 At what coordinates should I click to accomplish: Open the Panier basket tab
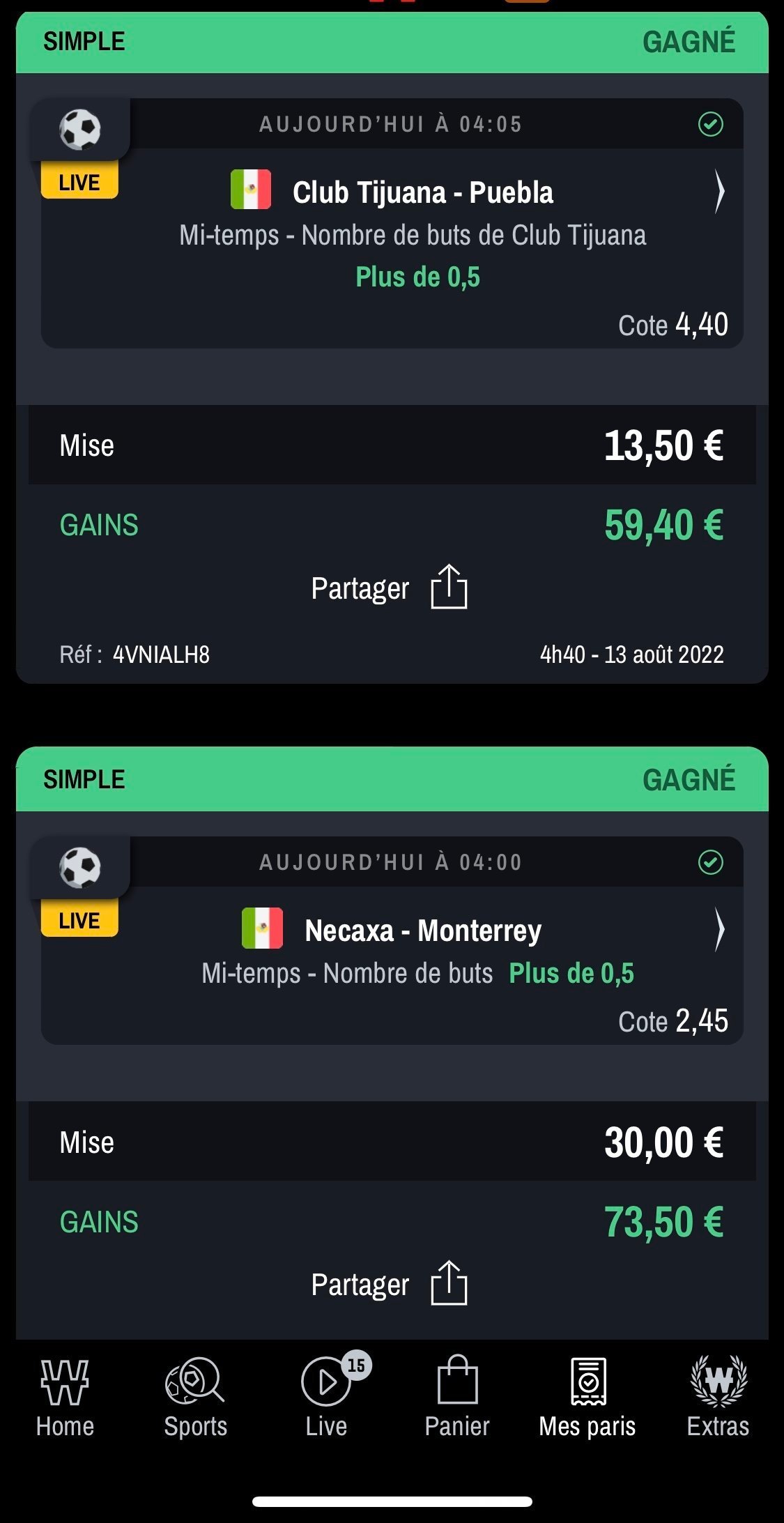click(457, 1399)
